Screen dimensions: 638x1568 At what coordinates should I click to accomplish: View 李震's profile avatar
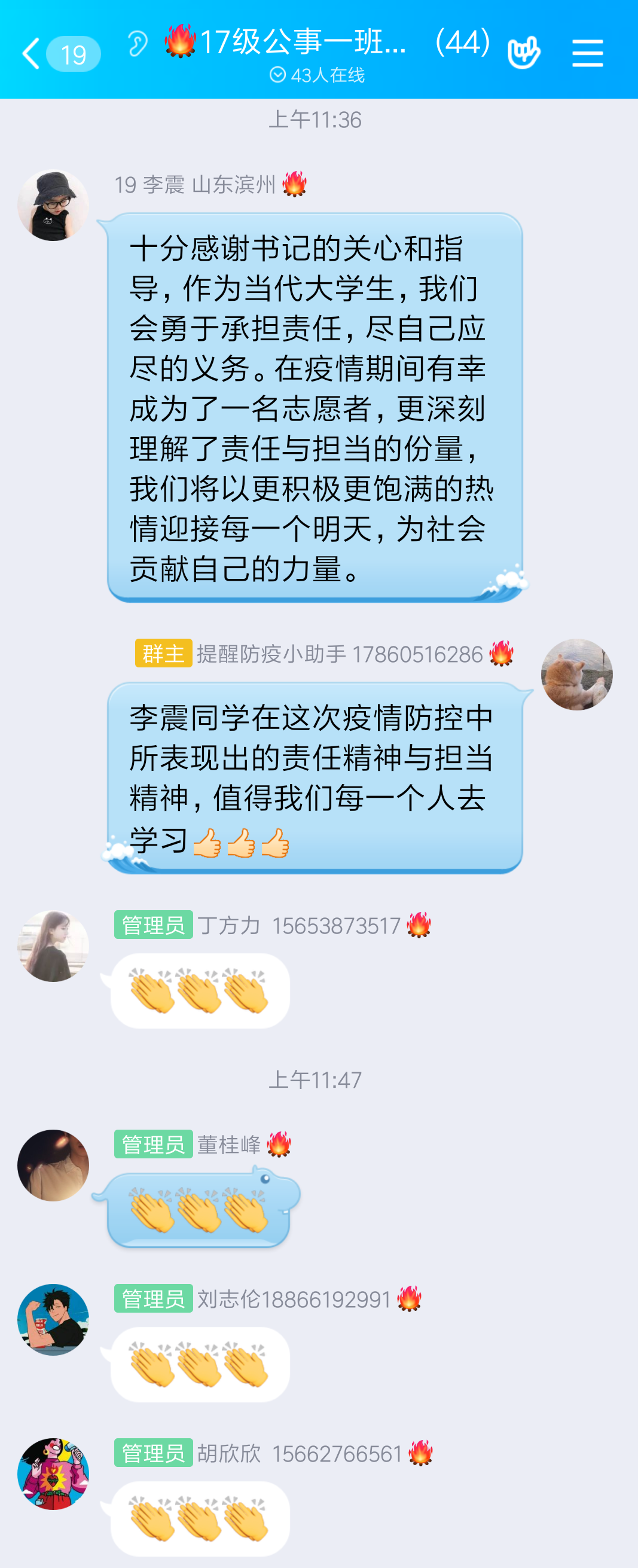[53, 205]
